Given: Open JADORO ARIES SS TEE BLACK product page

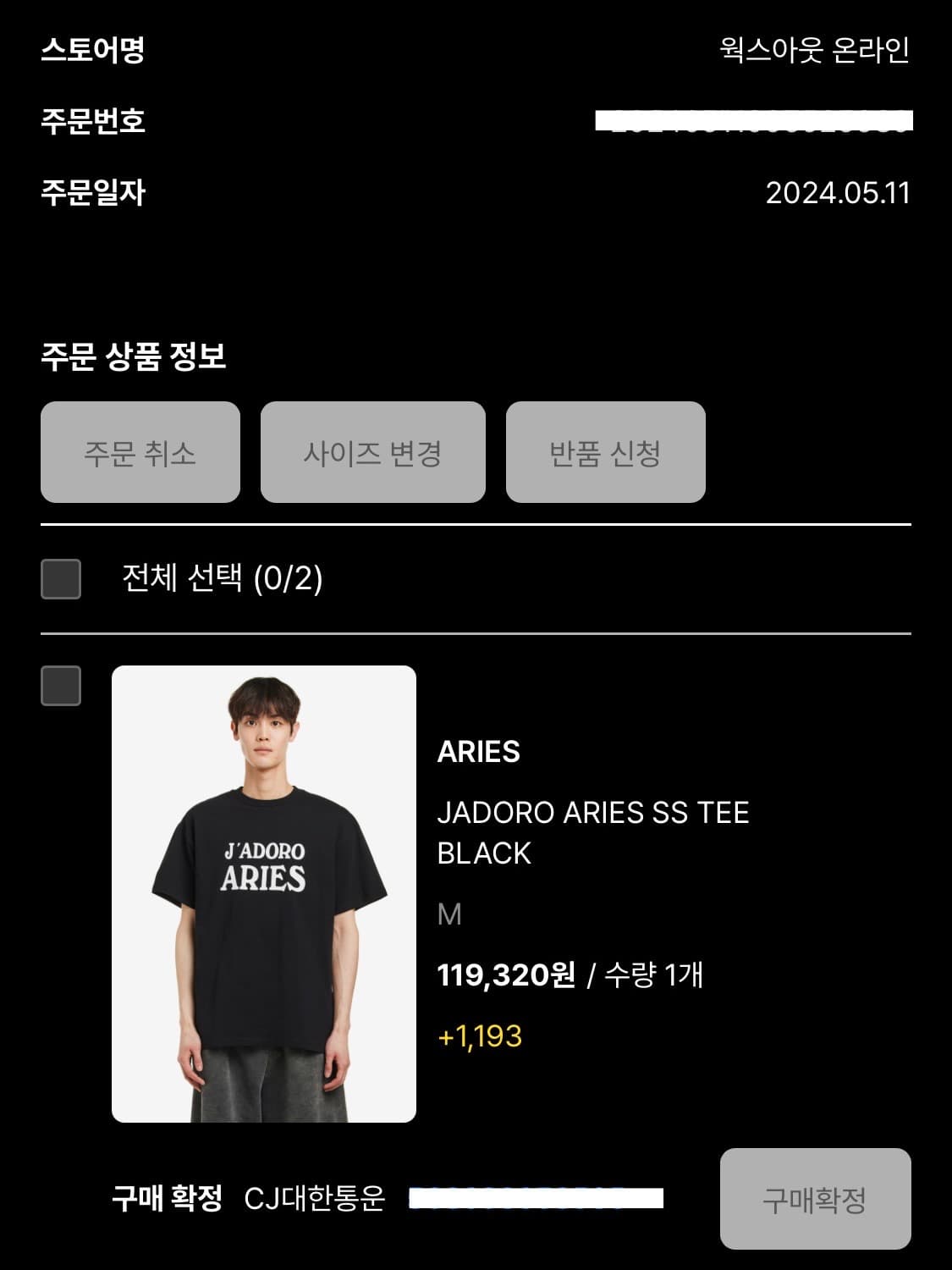Looking at the screenshot, I should [x=592, y=834].
